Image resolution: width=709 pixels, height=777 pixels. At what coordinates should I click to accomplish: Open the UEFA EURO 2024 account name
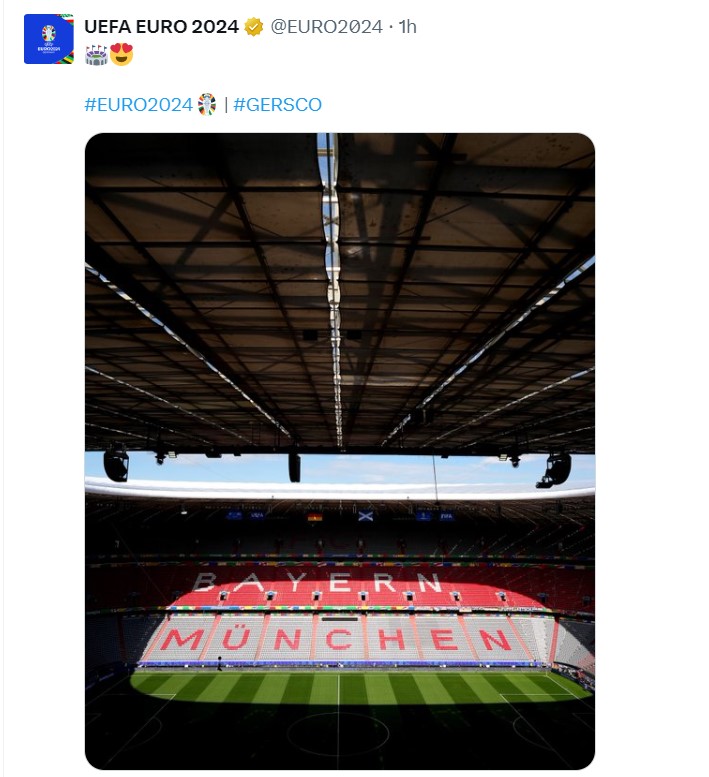click(x=162, y=27)
